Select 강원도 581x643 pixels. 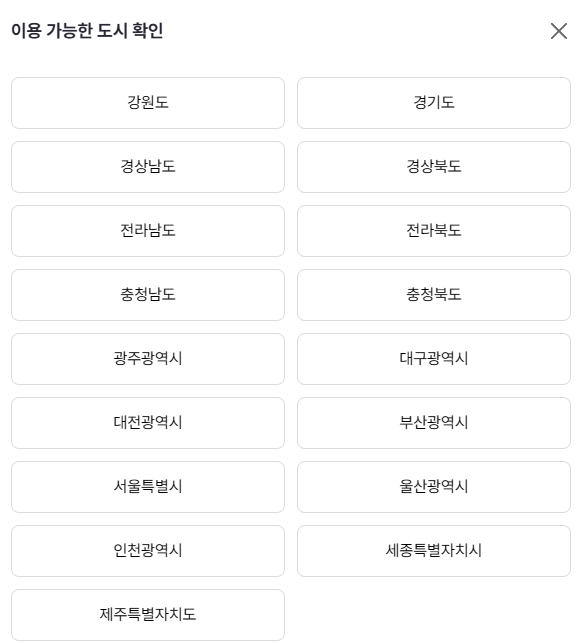click(148, 103)
